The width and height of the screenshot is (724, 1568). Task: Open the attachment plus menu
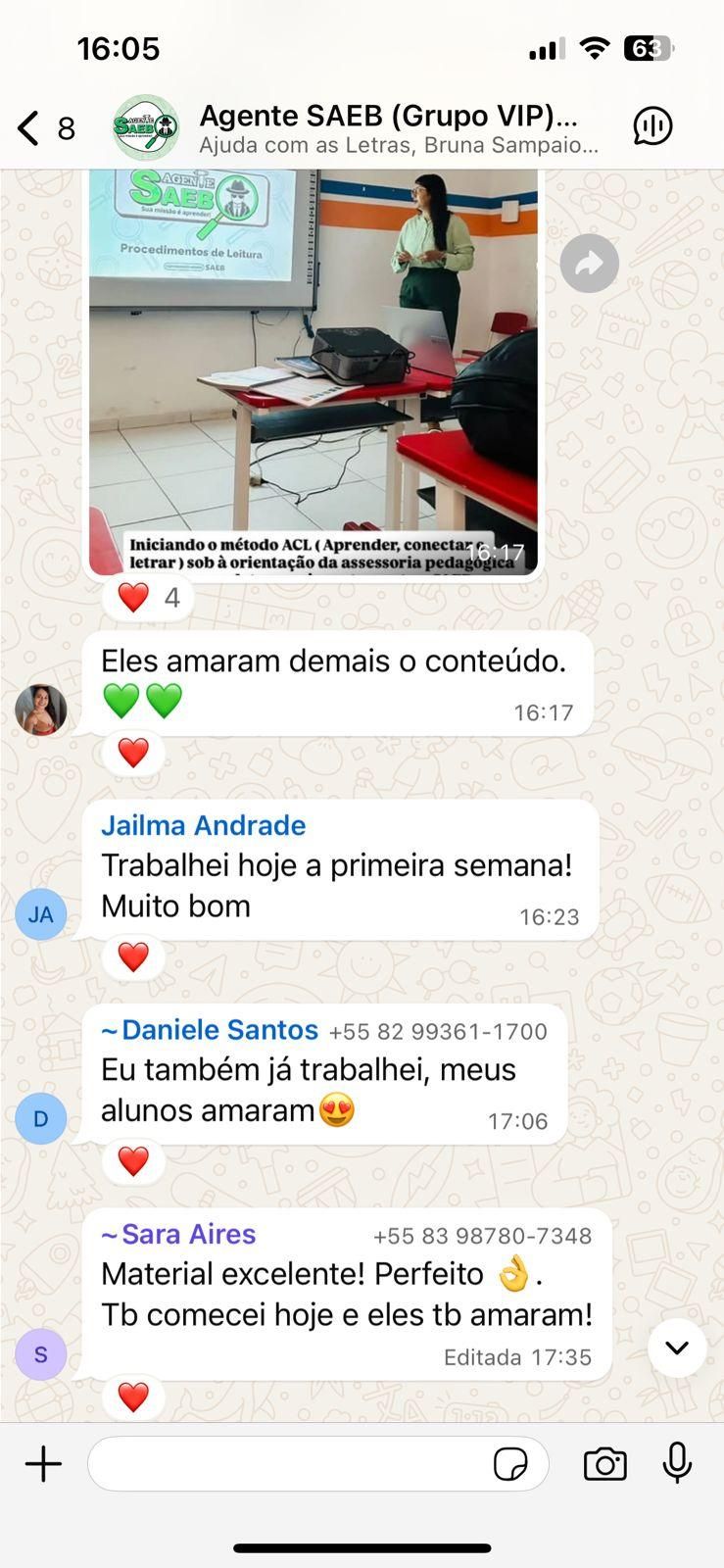(43, 1464)
